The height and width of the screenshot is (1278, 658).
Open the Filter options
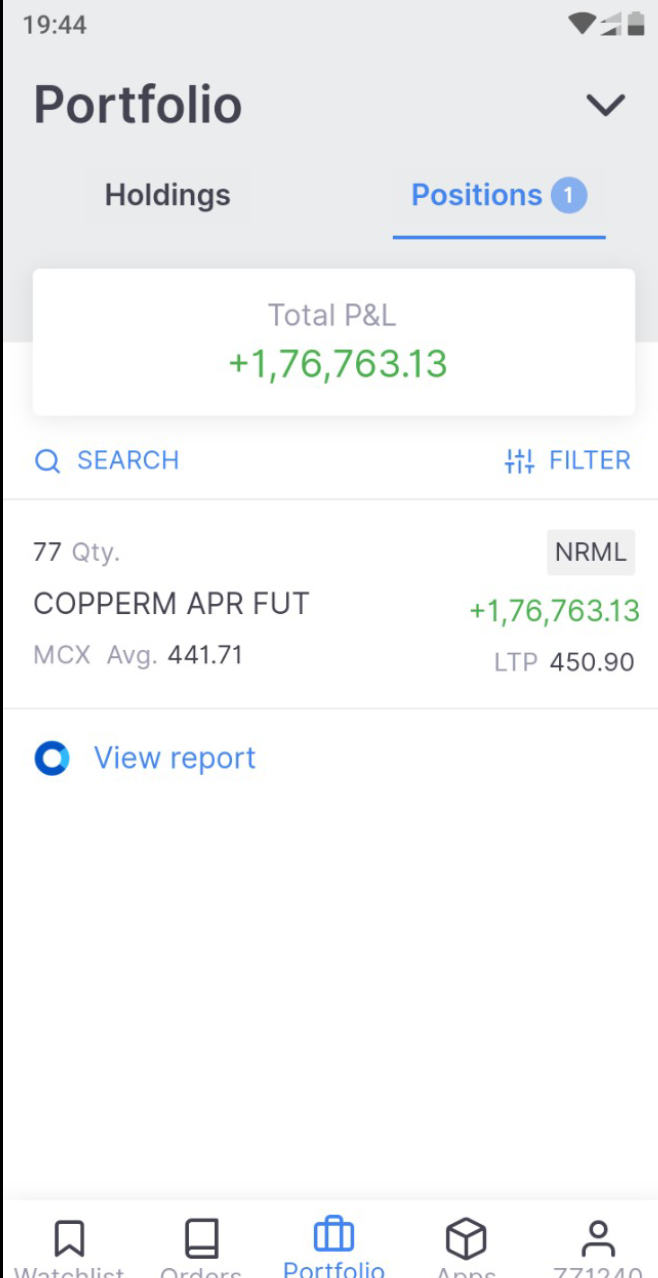[568, 460]
